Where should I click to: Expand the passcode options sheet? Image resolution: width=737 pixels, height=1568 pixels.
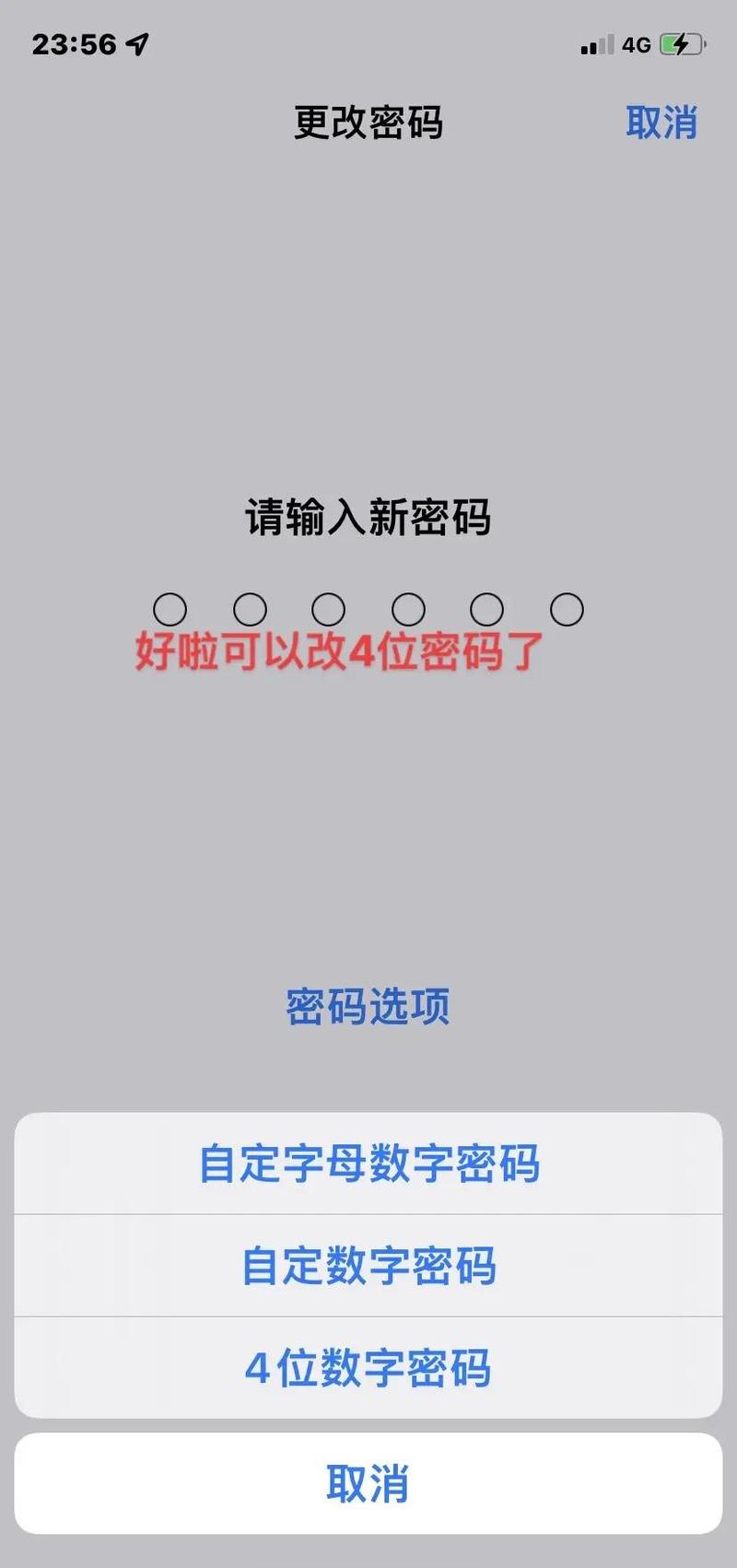[366, 1008]
